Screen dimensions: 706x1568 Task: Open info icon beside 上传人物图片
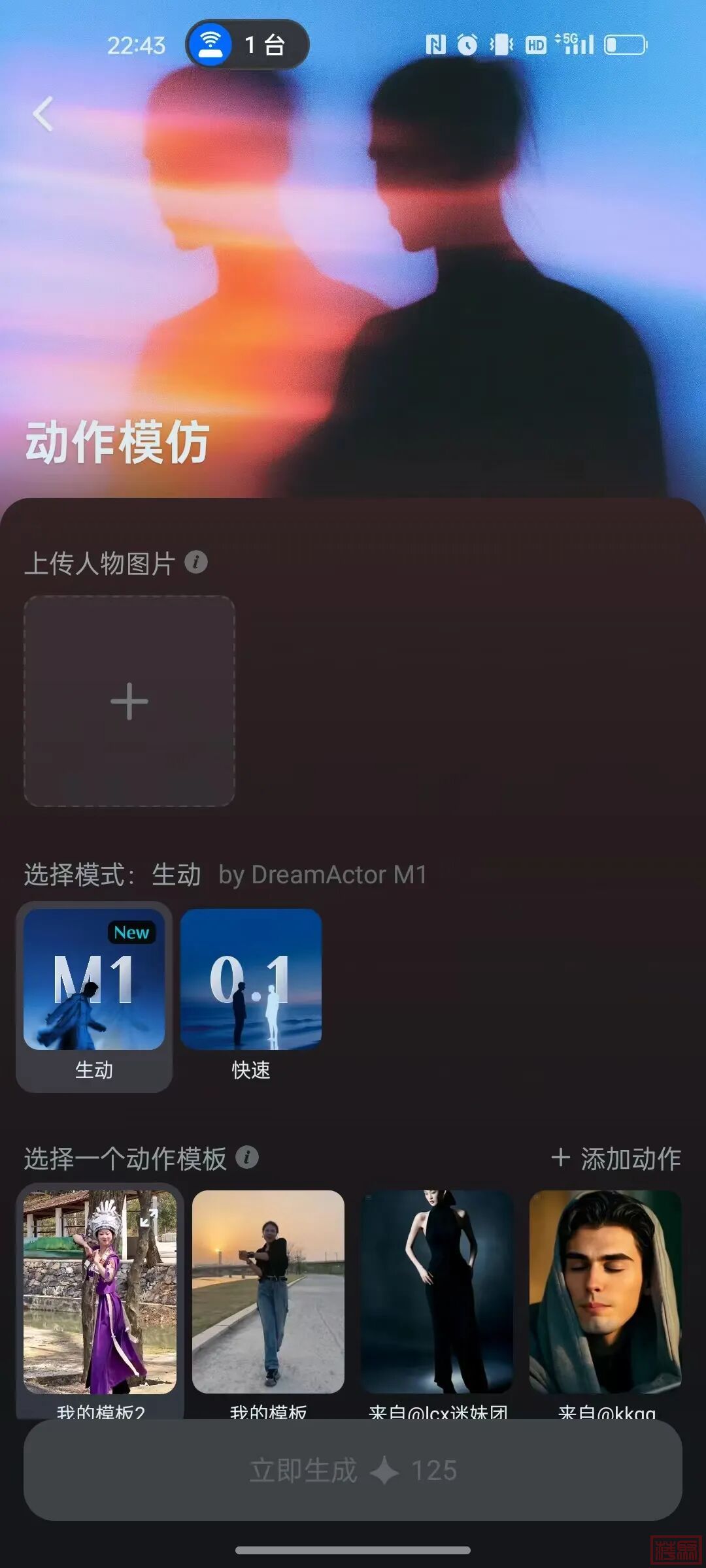[196, 562]
